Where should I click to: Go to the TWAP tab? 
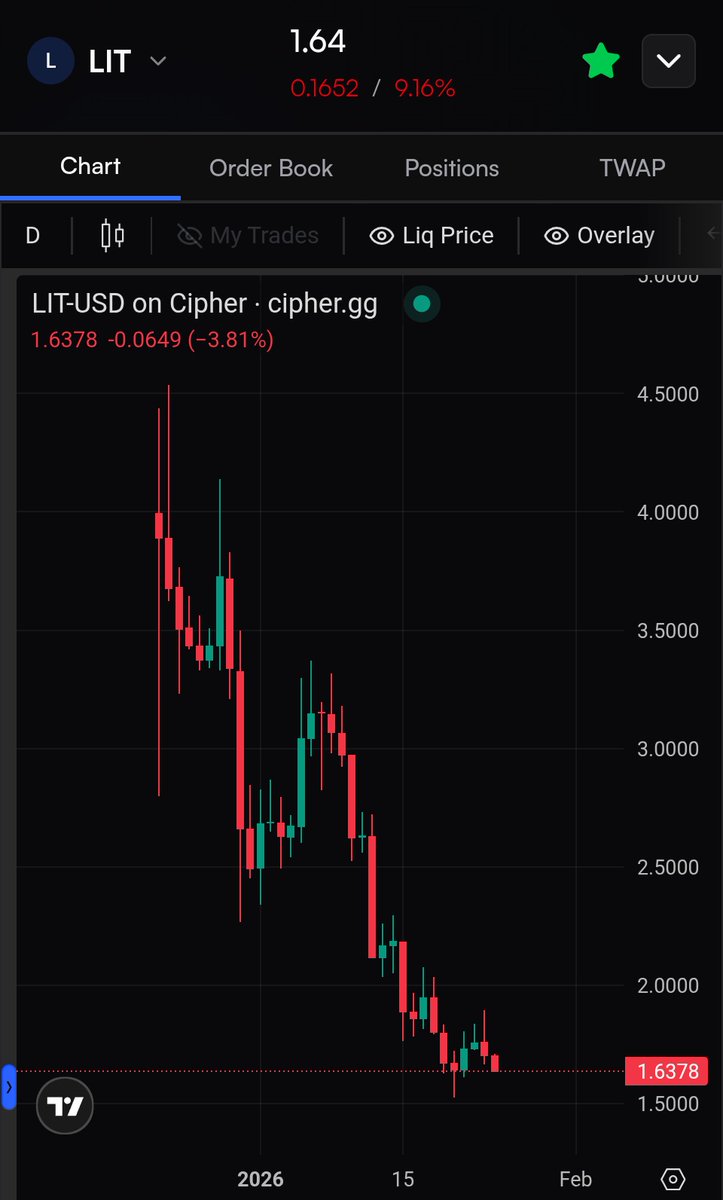(x=632, y=168)
